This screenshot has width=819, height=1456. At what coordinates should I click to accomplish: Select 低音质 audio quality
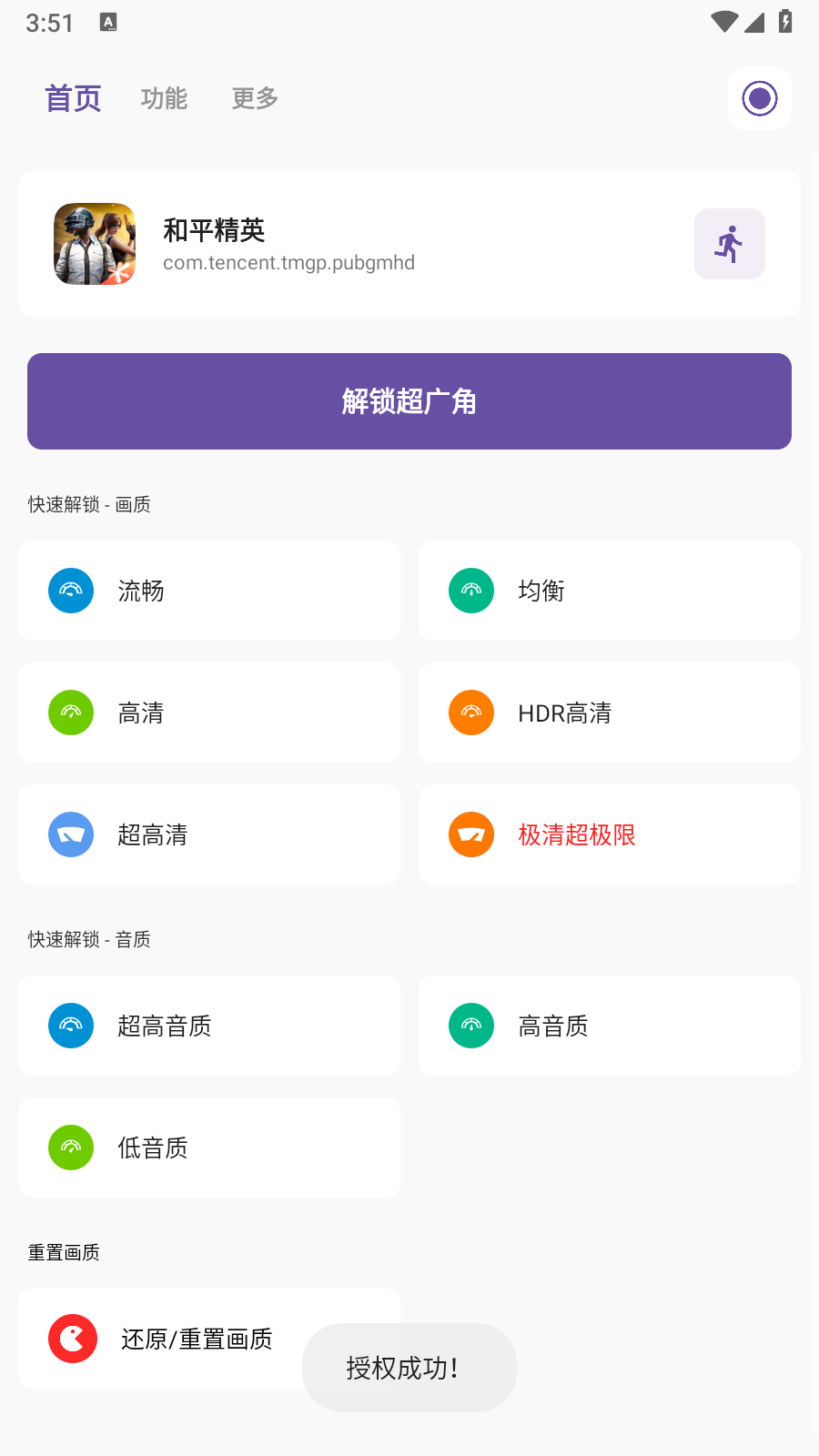coord(209,1148)
